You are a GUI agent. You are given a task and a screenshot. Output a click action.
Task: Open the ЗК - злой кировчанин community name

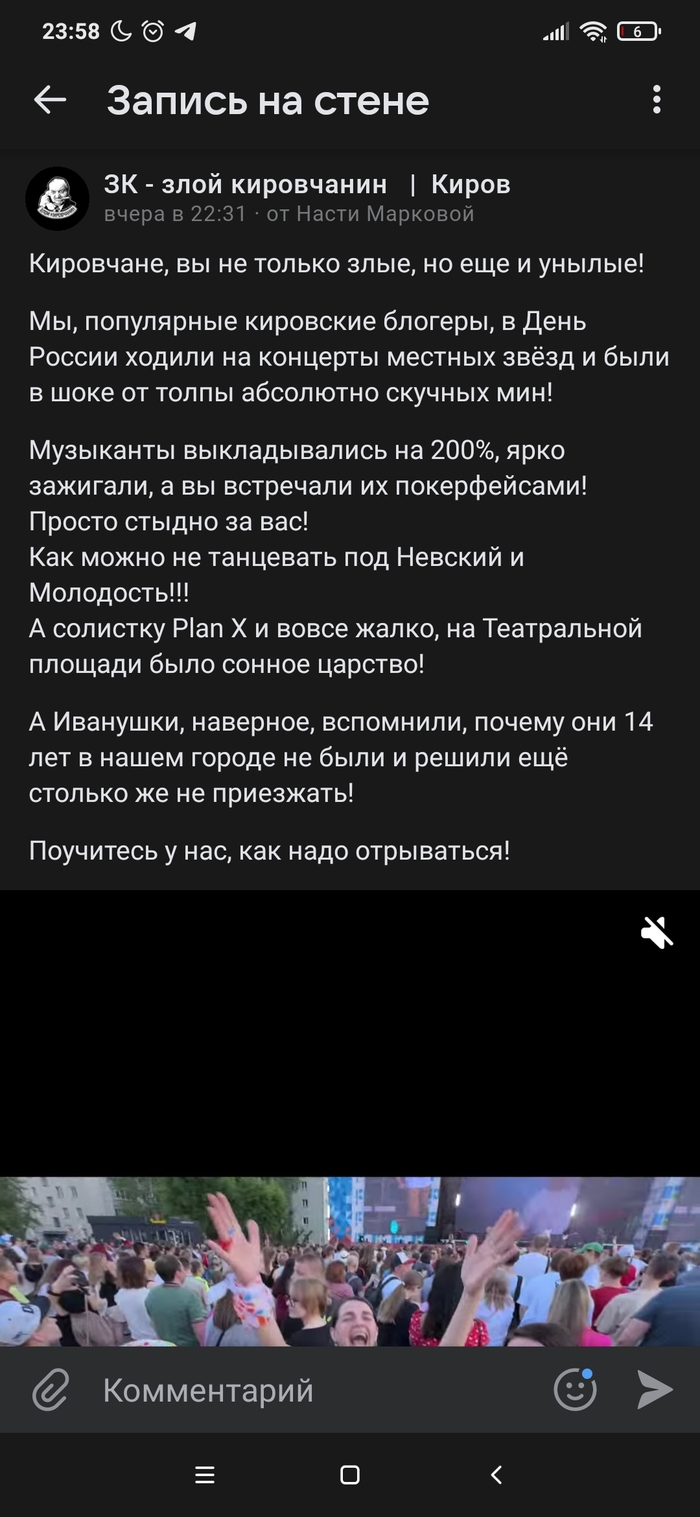(x=245, y=184)
